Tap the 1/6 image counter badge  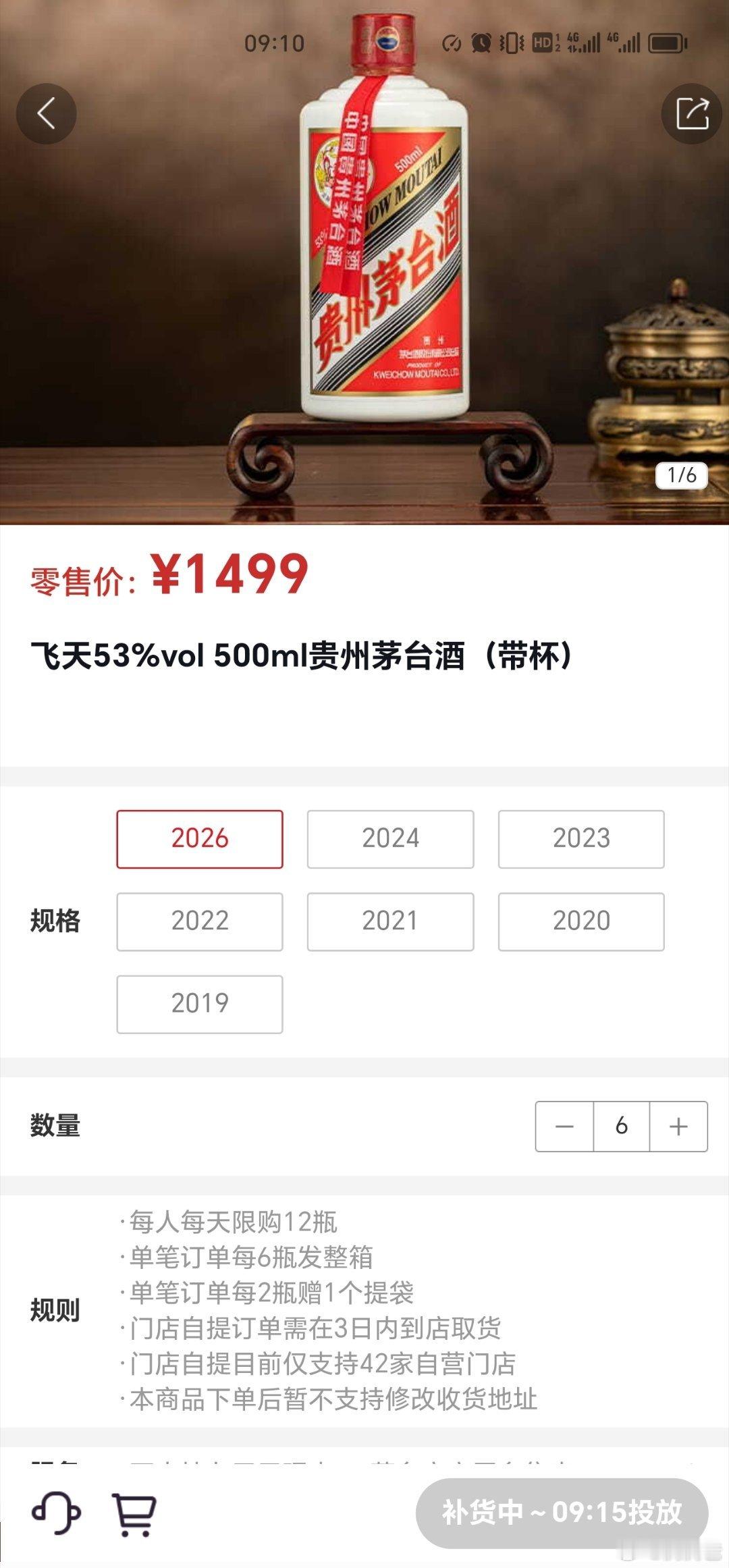[681, 476]
